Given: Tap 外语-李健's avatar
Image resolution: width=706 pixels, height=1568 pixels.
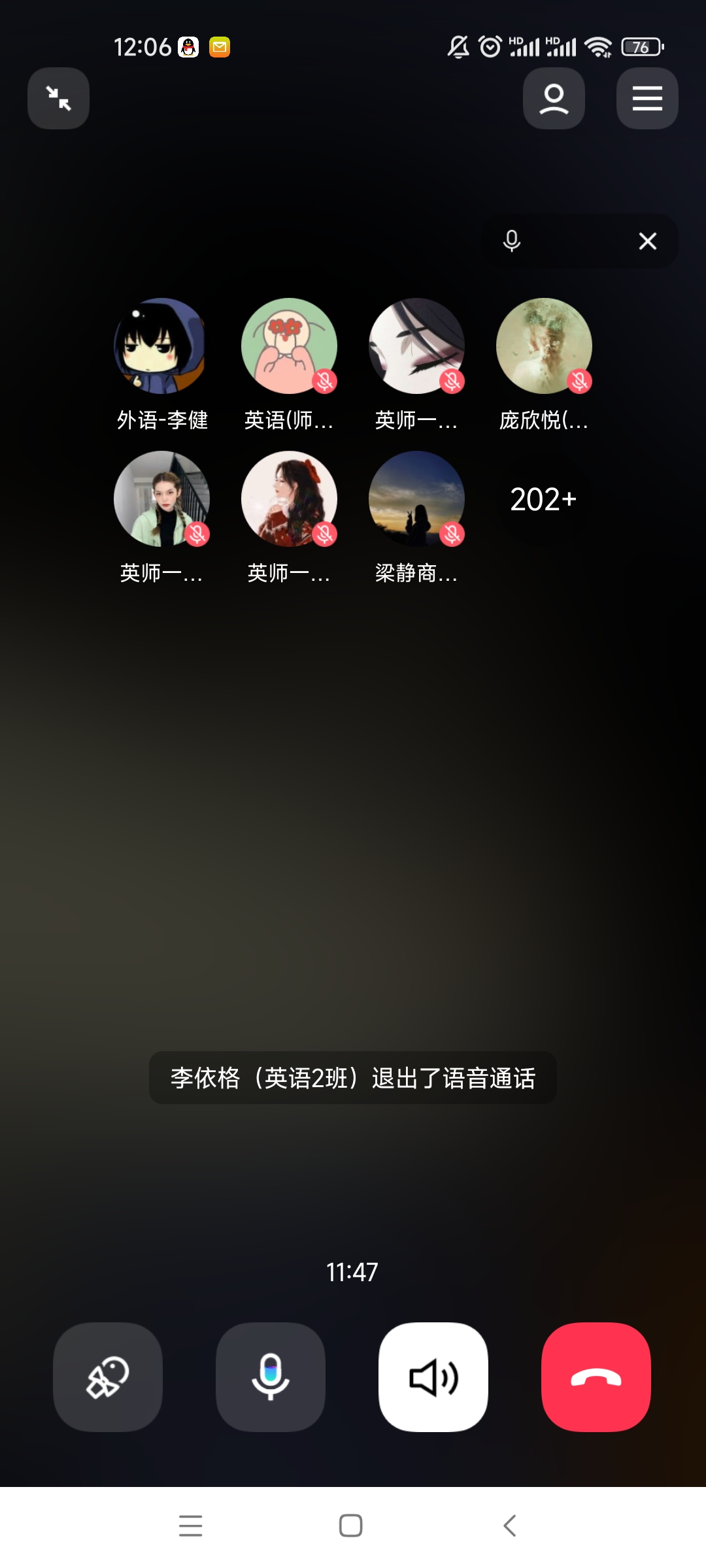Looking at the screenshot, I should [161, 346].
